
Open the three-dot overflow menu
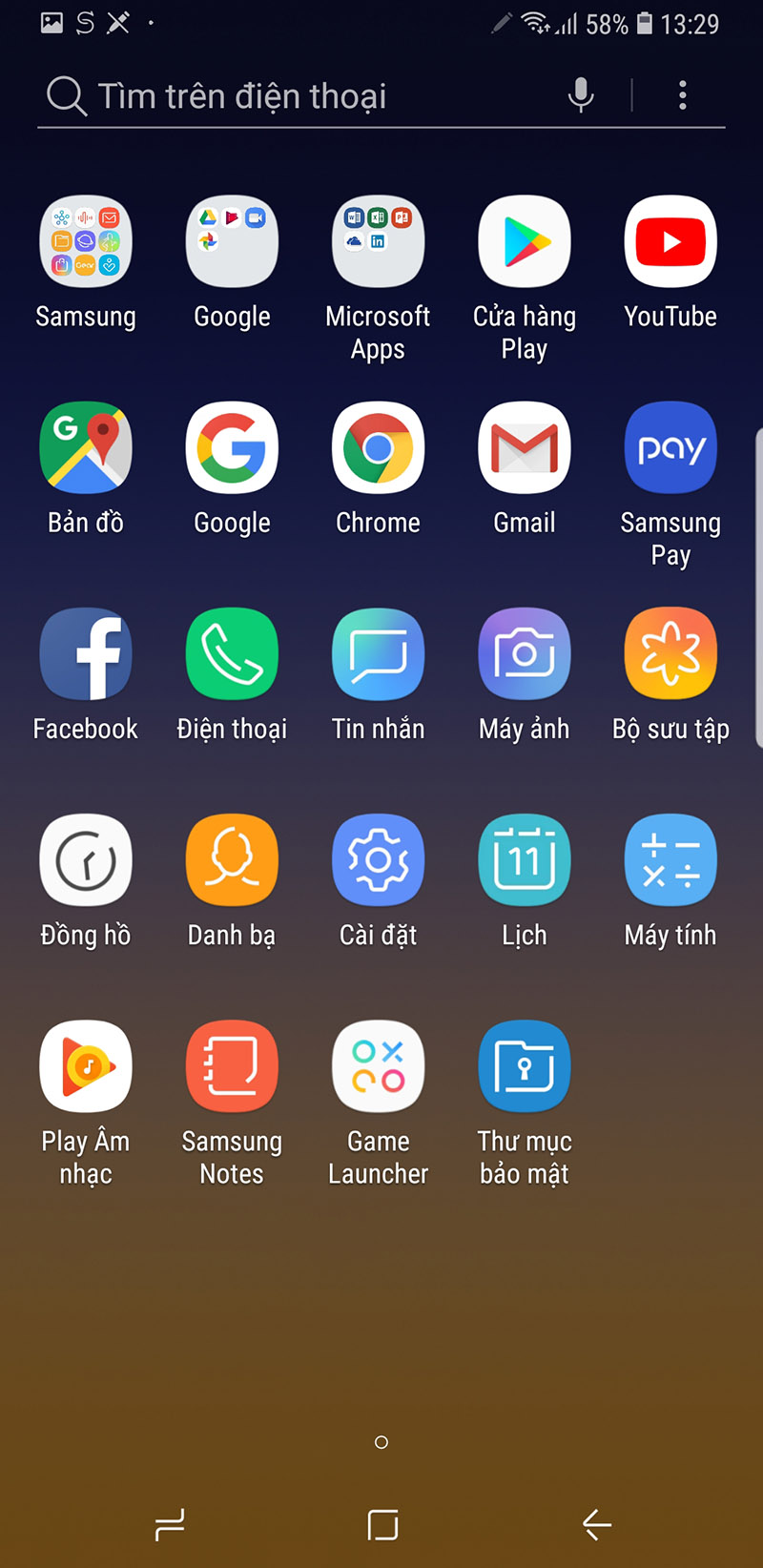(x=683, y=95)
